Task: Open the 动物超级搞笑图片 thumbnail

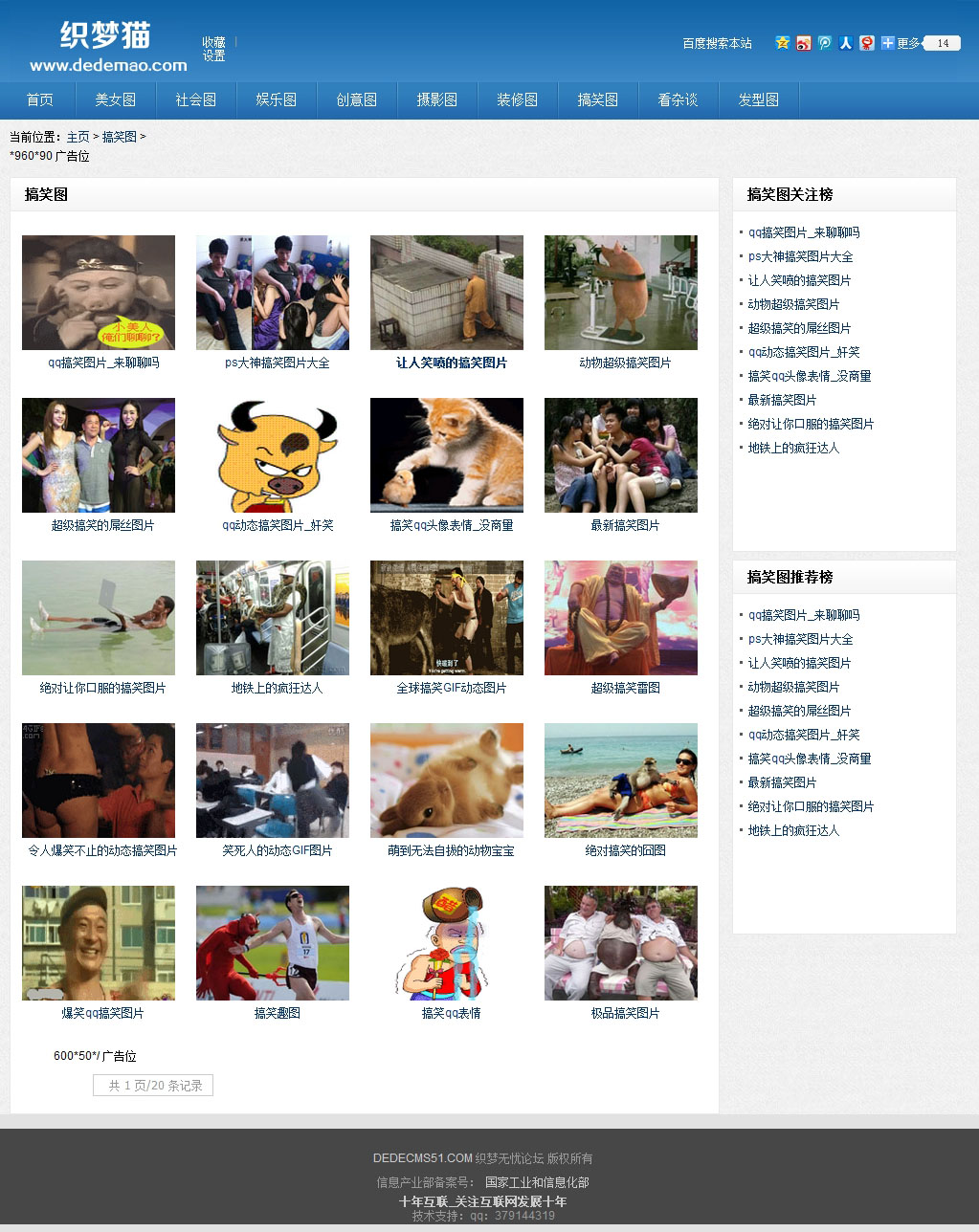Action: [x=621, y=293]
